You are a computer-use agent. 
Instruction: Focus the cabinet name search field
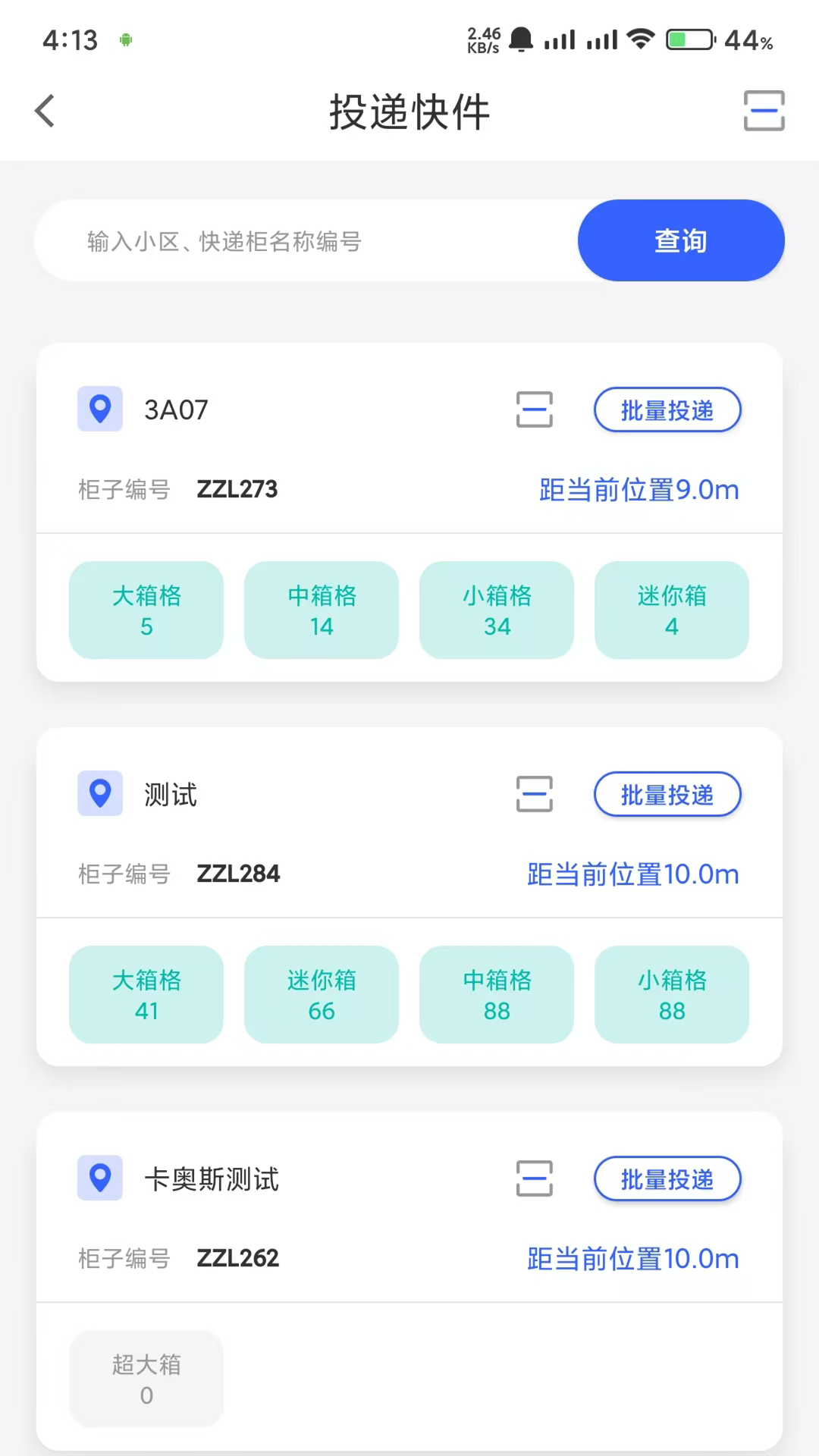point(303,241)
